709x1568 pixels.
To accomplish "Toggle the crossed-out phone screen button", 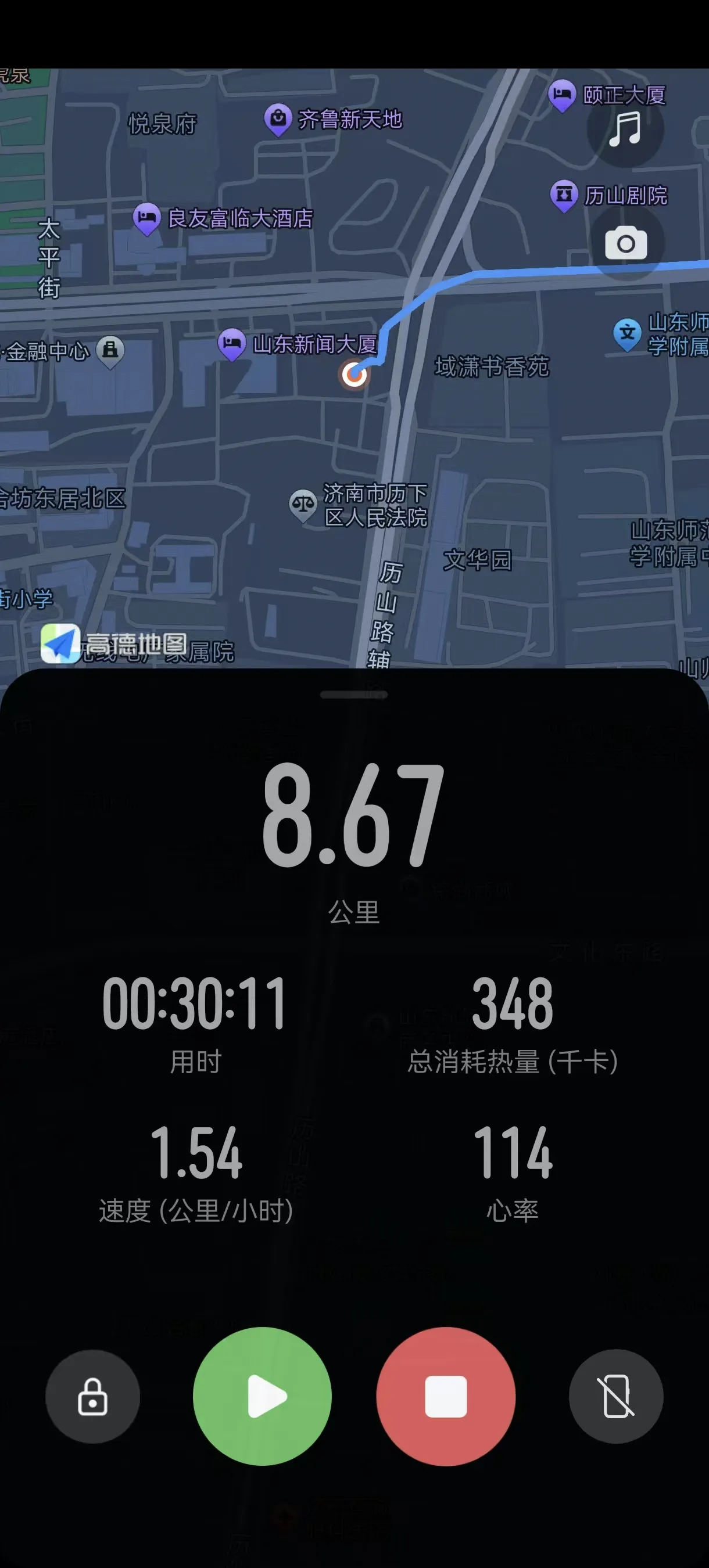I will 616,1396.
